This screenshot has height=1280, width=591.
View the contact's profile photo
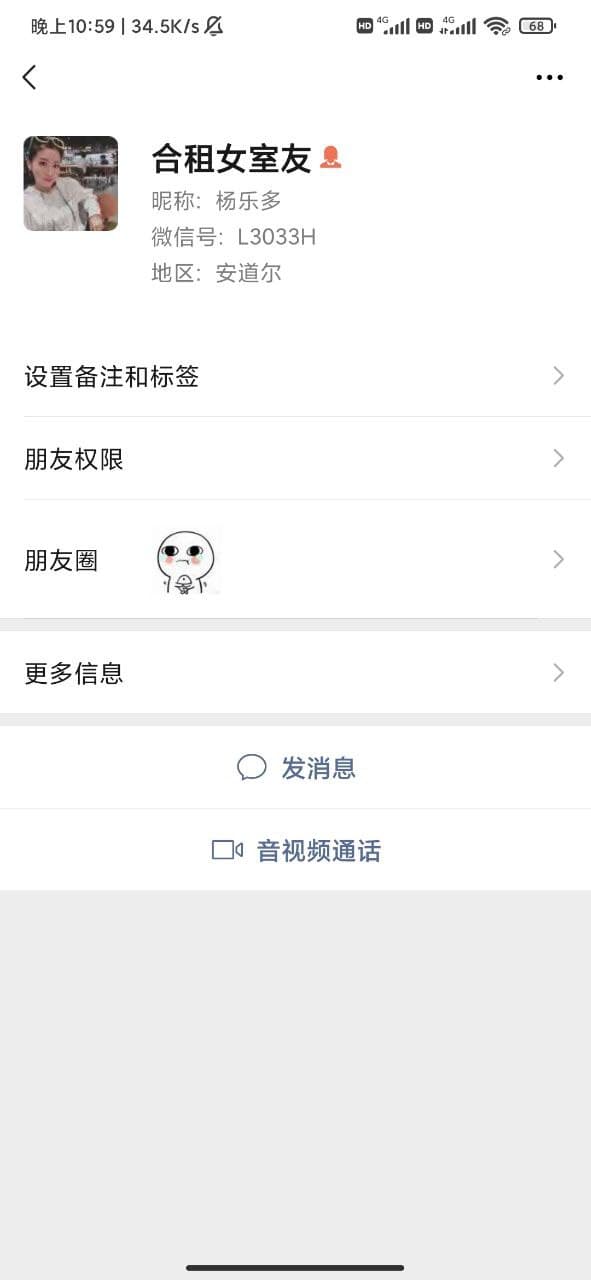pyautogui.click(x=71, y=184)
